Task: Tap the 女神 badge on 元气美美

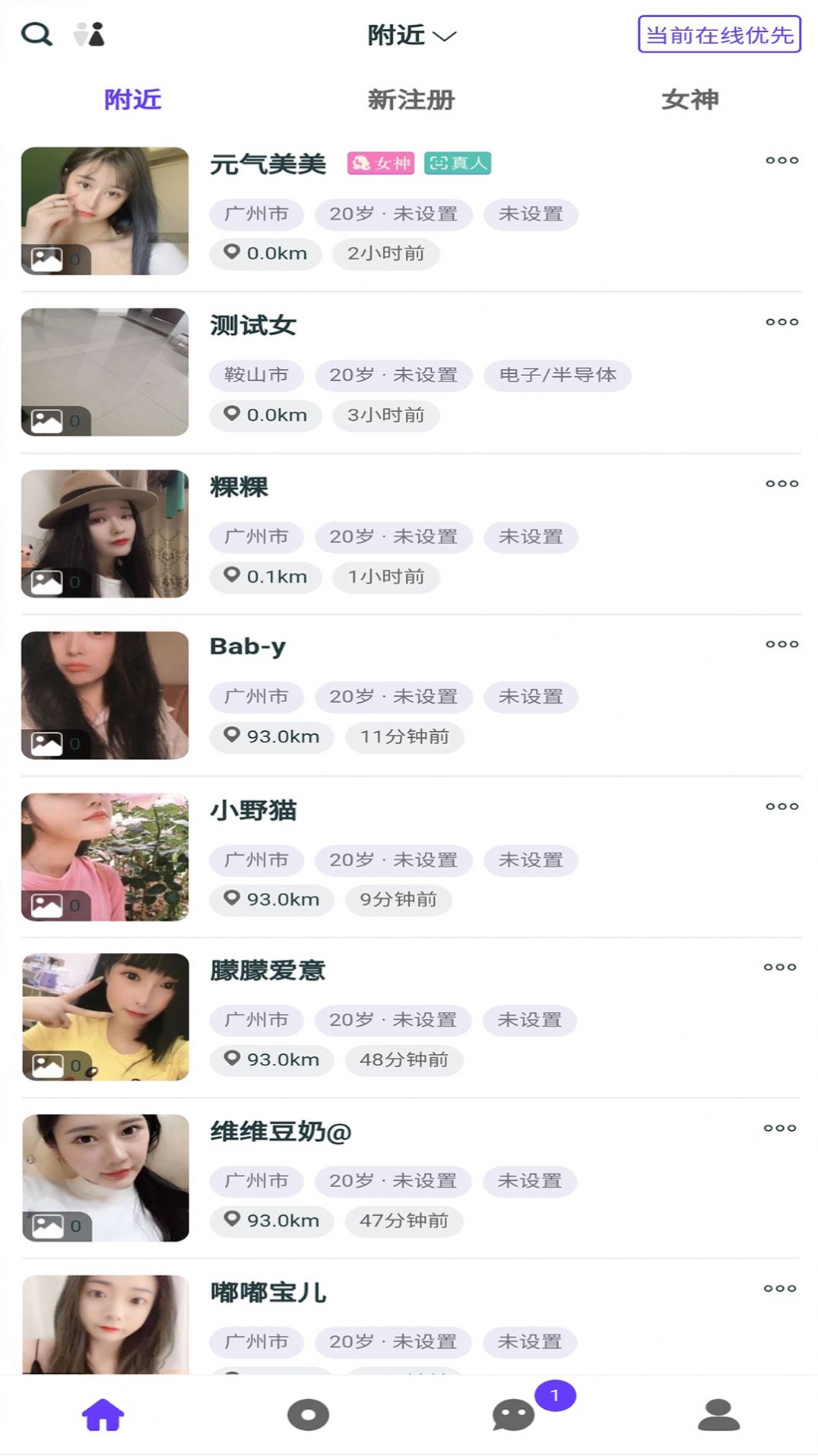Action: (x=379, y=163)
